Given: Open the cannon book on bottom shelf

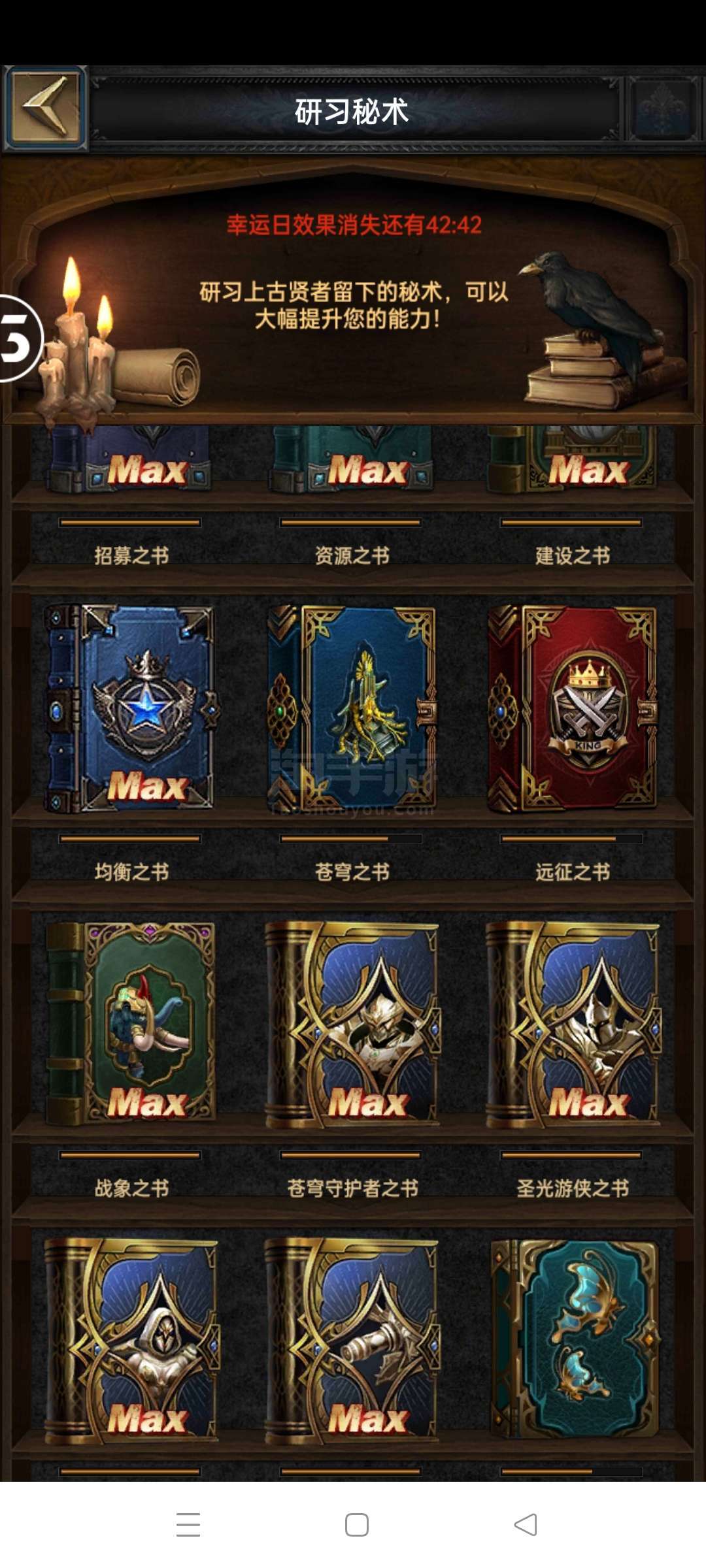Looking at the screenshot, I should click(x=352, y=1339).
